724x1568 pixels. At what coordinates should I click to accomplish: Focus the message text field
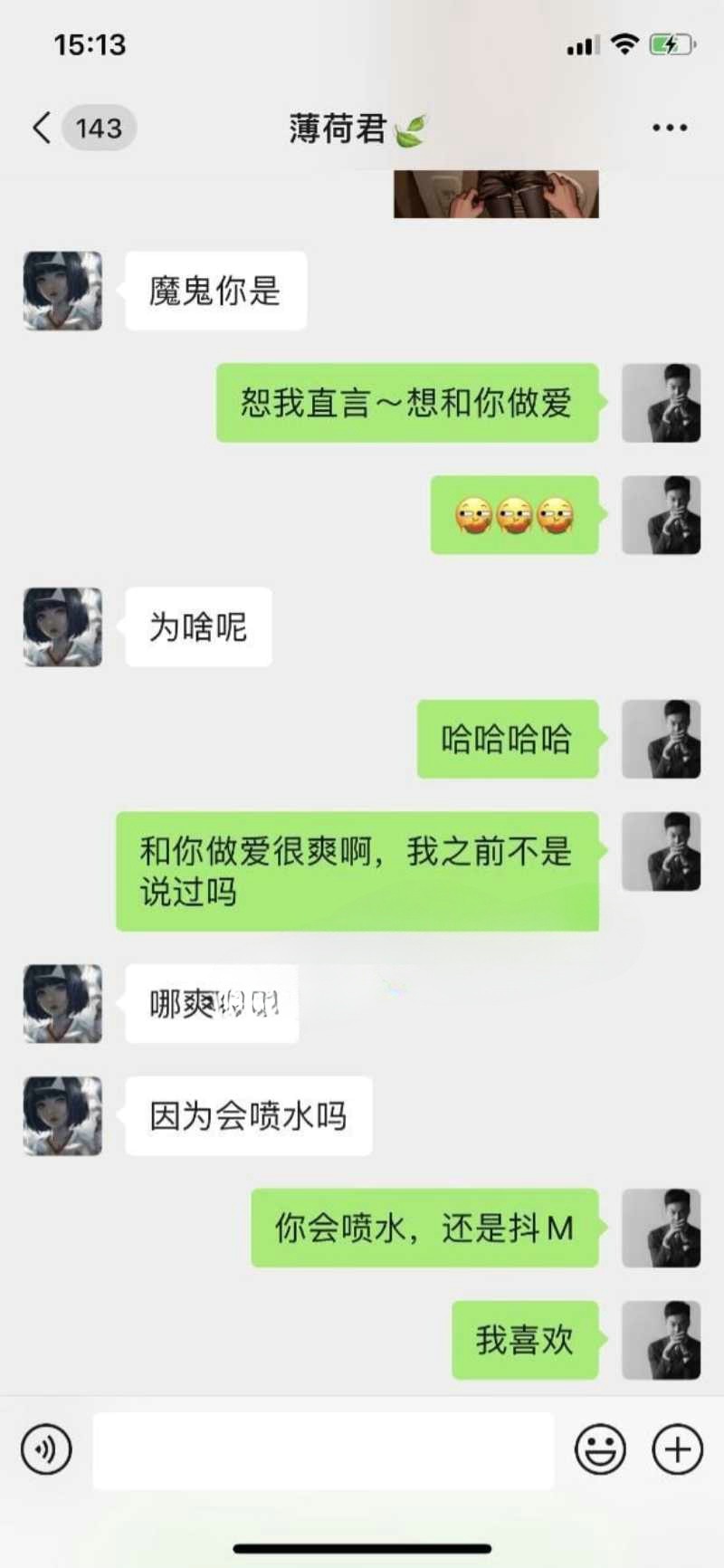pyautogui.click(x=323, y=1450)
